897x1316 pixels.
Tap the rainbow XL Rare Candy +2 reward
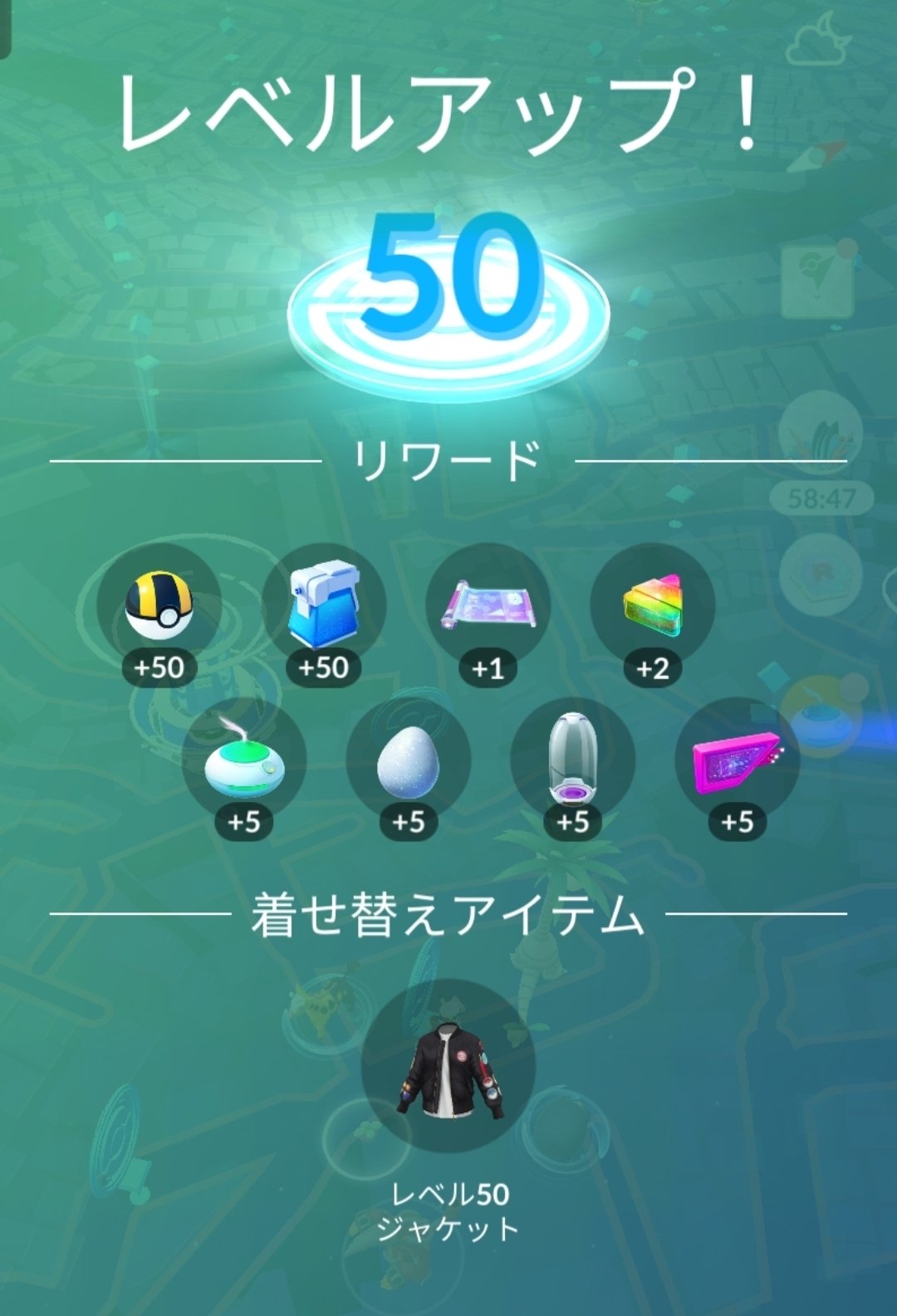click(656, 606)
